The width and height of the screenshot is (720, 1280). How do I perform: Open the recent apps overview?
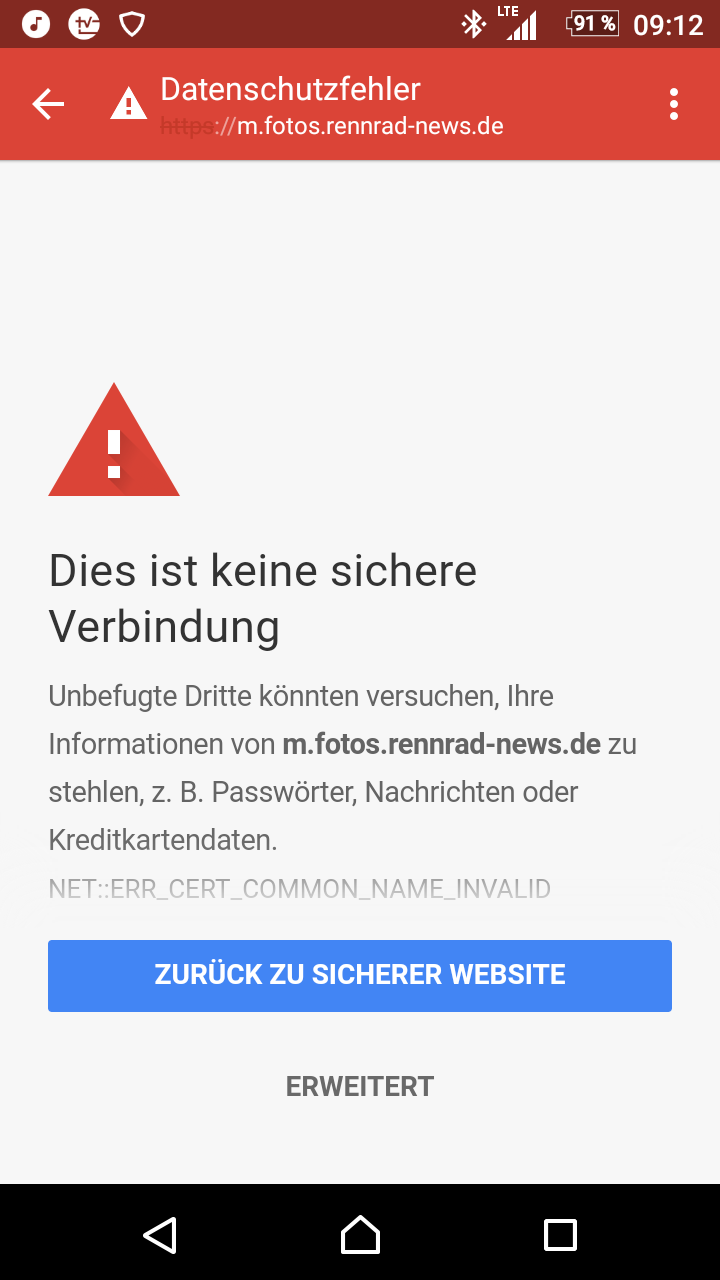point(560,1235)
